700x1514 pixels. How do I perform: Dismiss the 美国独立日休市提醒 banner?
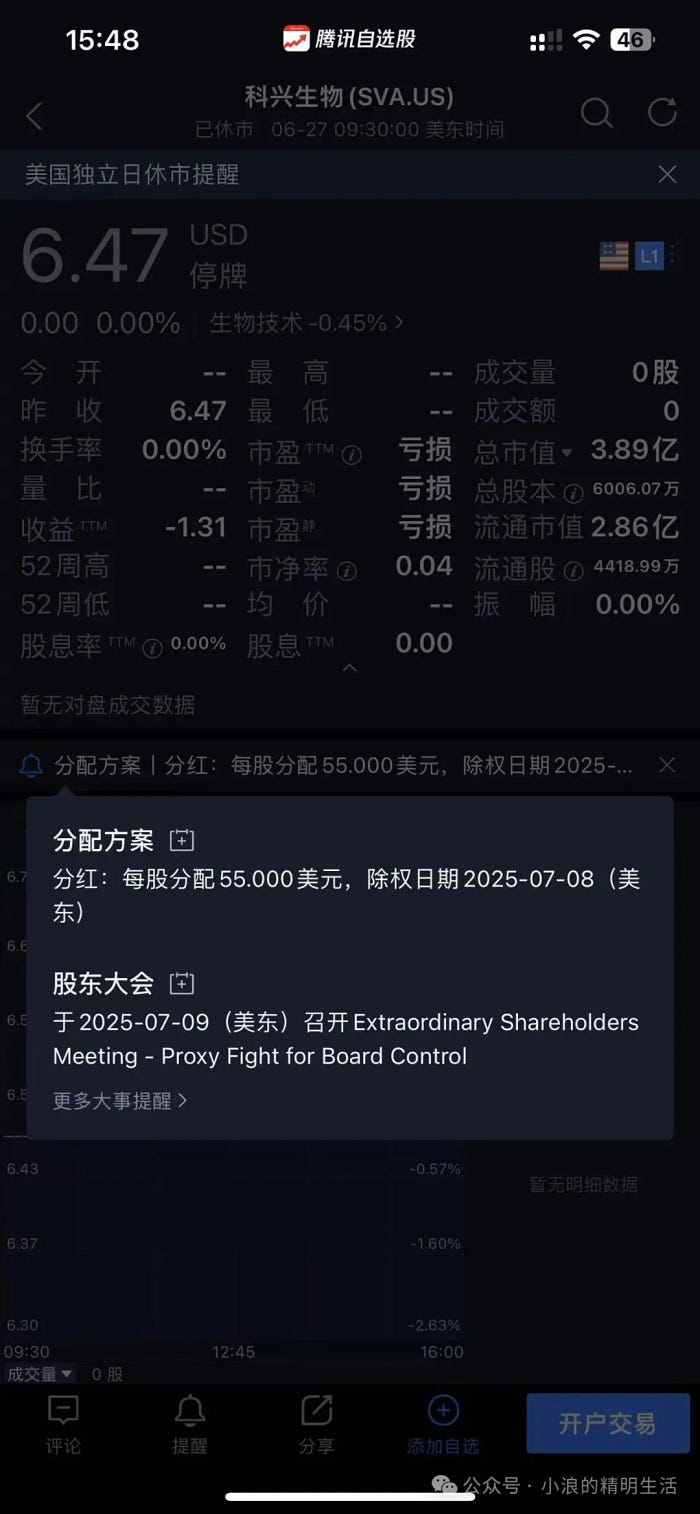pos(667,174)
